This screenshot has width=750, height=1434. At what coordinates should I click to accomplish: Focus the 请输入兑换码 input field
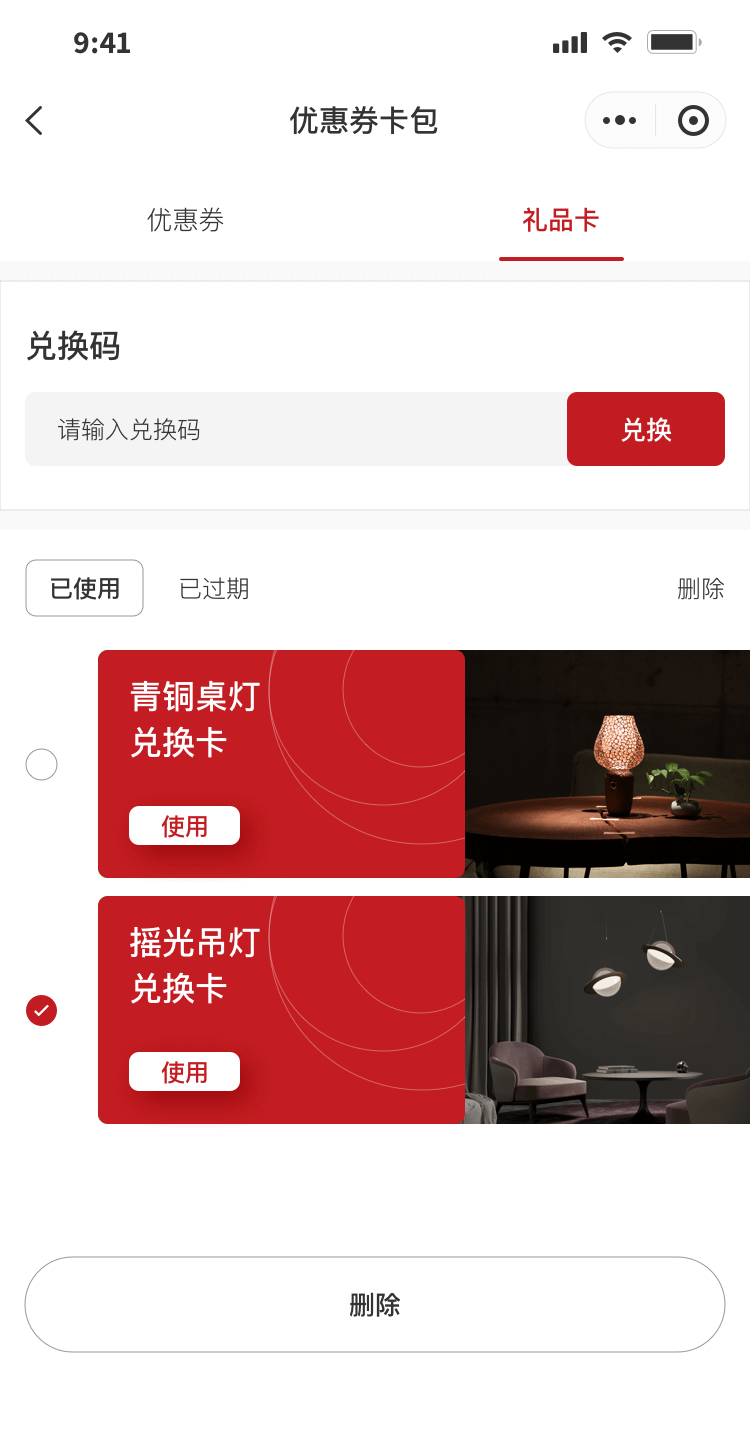click(295, 430)
